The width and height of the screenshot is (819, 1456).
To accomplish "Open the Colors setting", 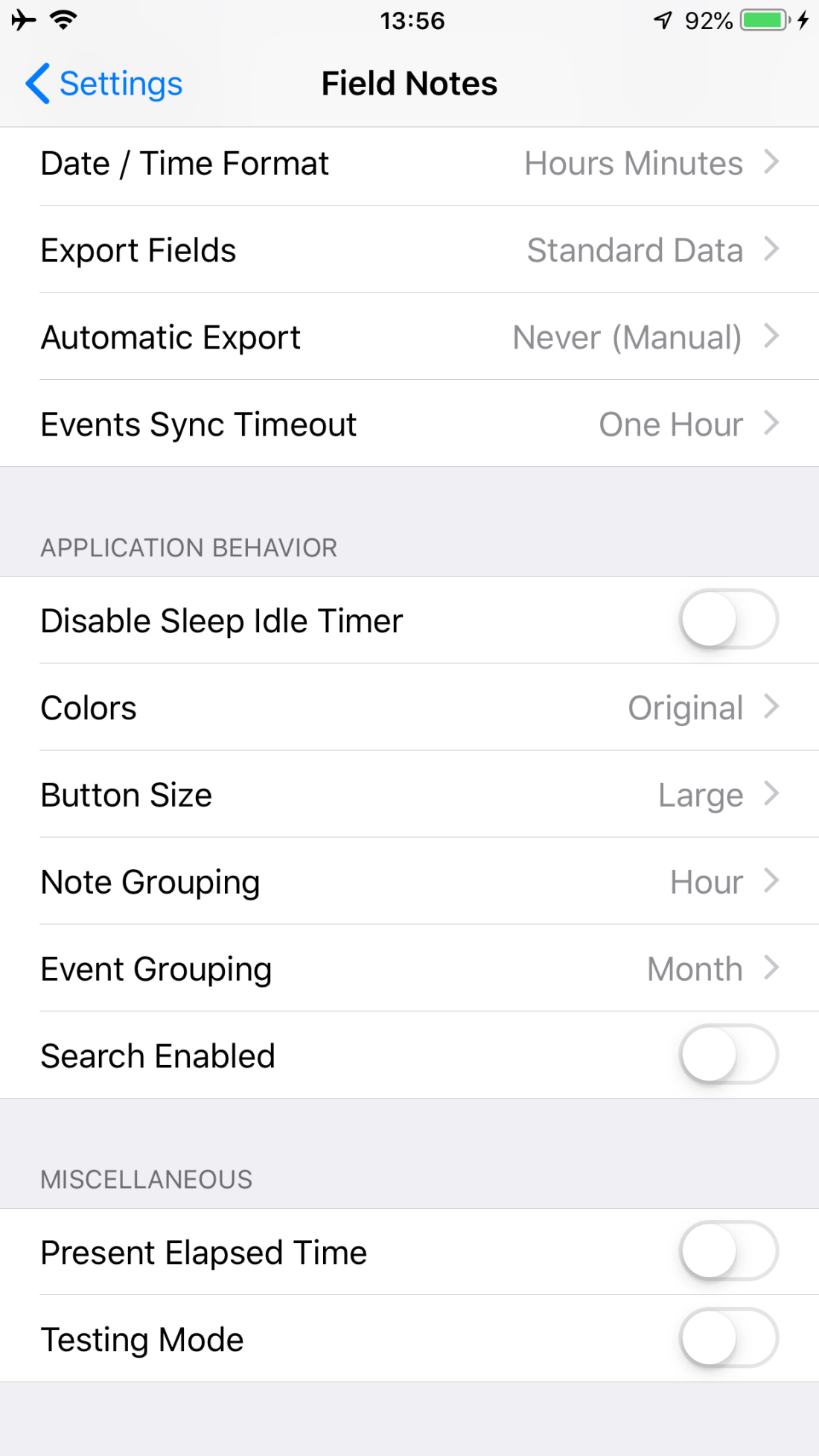I will tap(409, 708).
